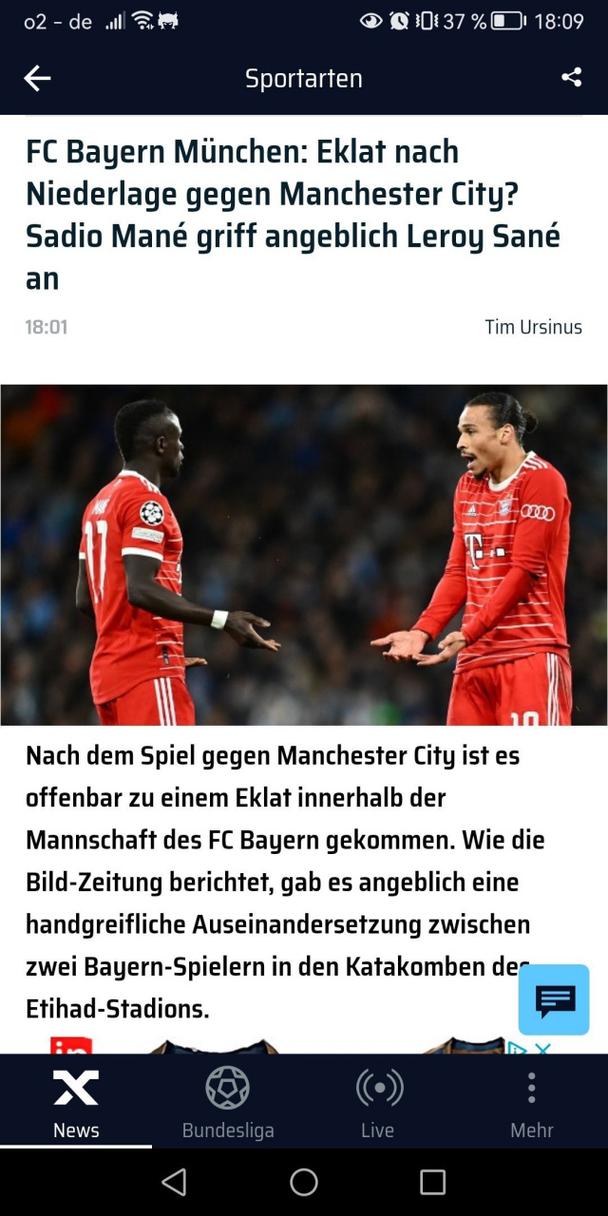Viewport: 608px width, 1216px height.
Task: Open the Mehr menu tab
Action: (531, 1102)
